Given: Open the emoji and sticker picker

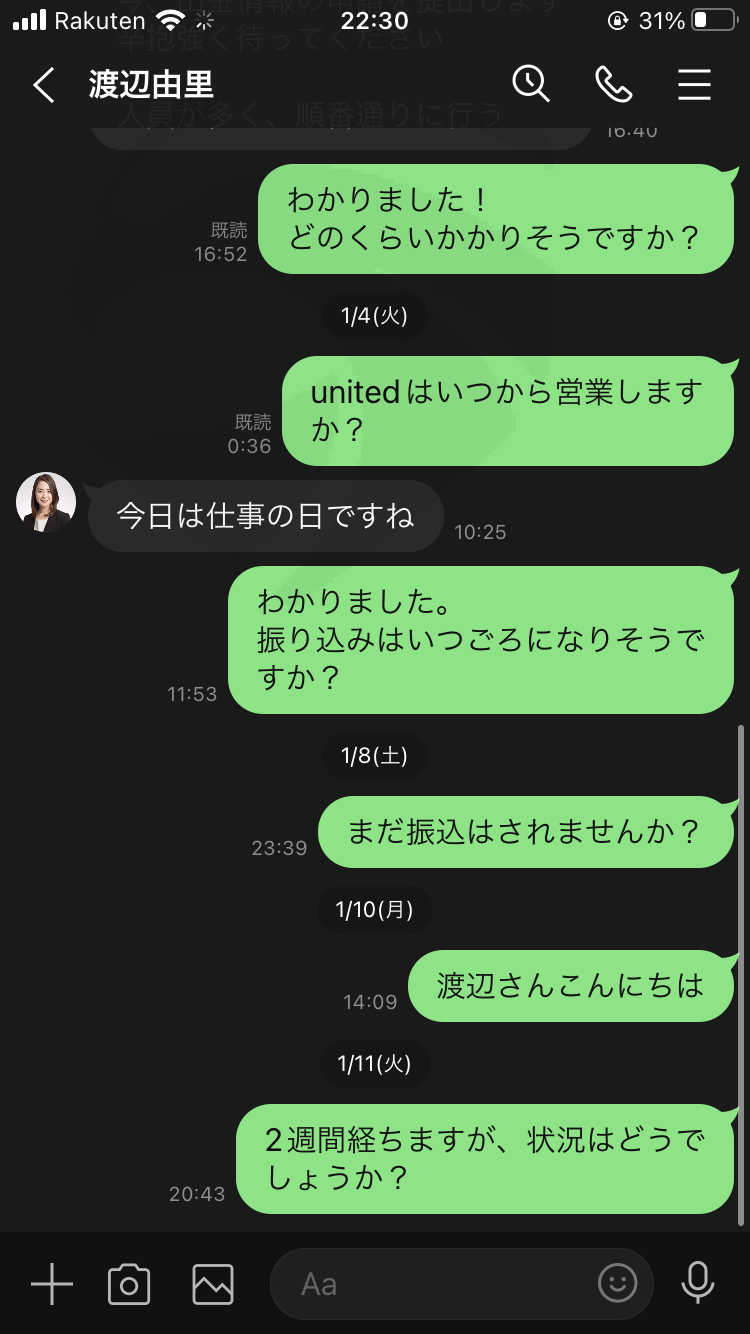Looking at the screenshot, I should coord(618,1284).
